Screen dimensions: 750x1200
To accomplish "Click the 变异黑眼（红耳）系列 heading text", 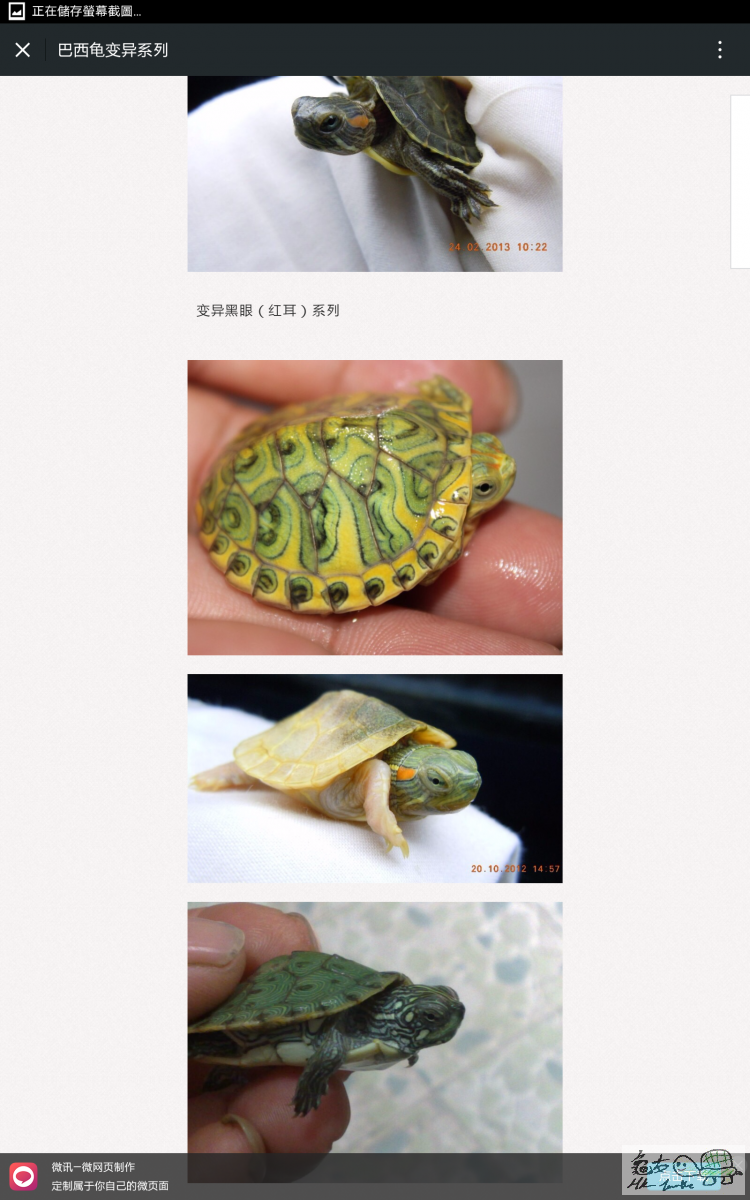I will 267,310.
